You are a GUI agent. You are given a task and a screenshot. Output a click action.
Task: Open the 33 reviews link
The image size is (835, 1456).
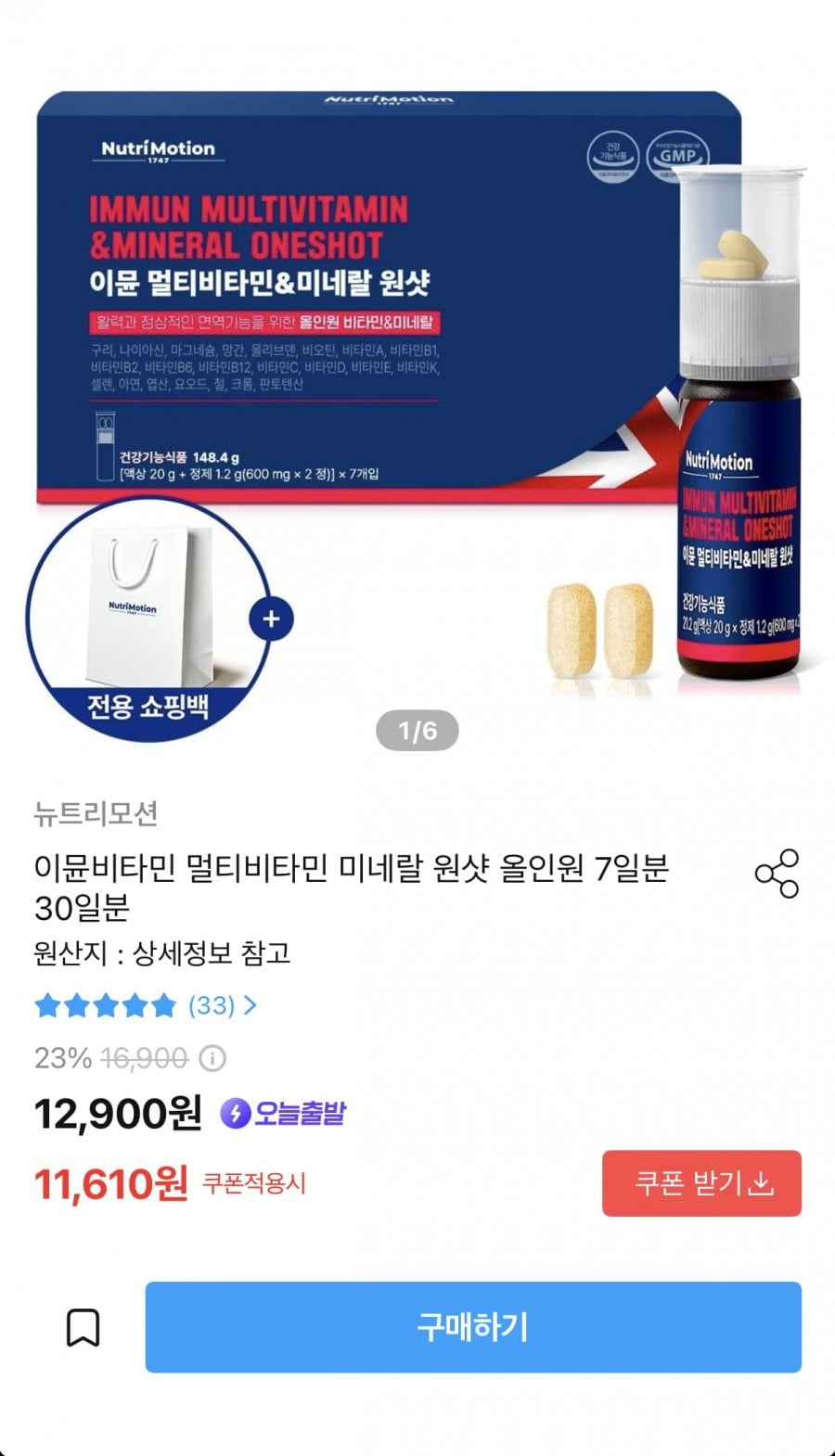(221, 1005)
